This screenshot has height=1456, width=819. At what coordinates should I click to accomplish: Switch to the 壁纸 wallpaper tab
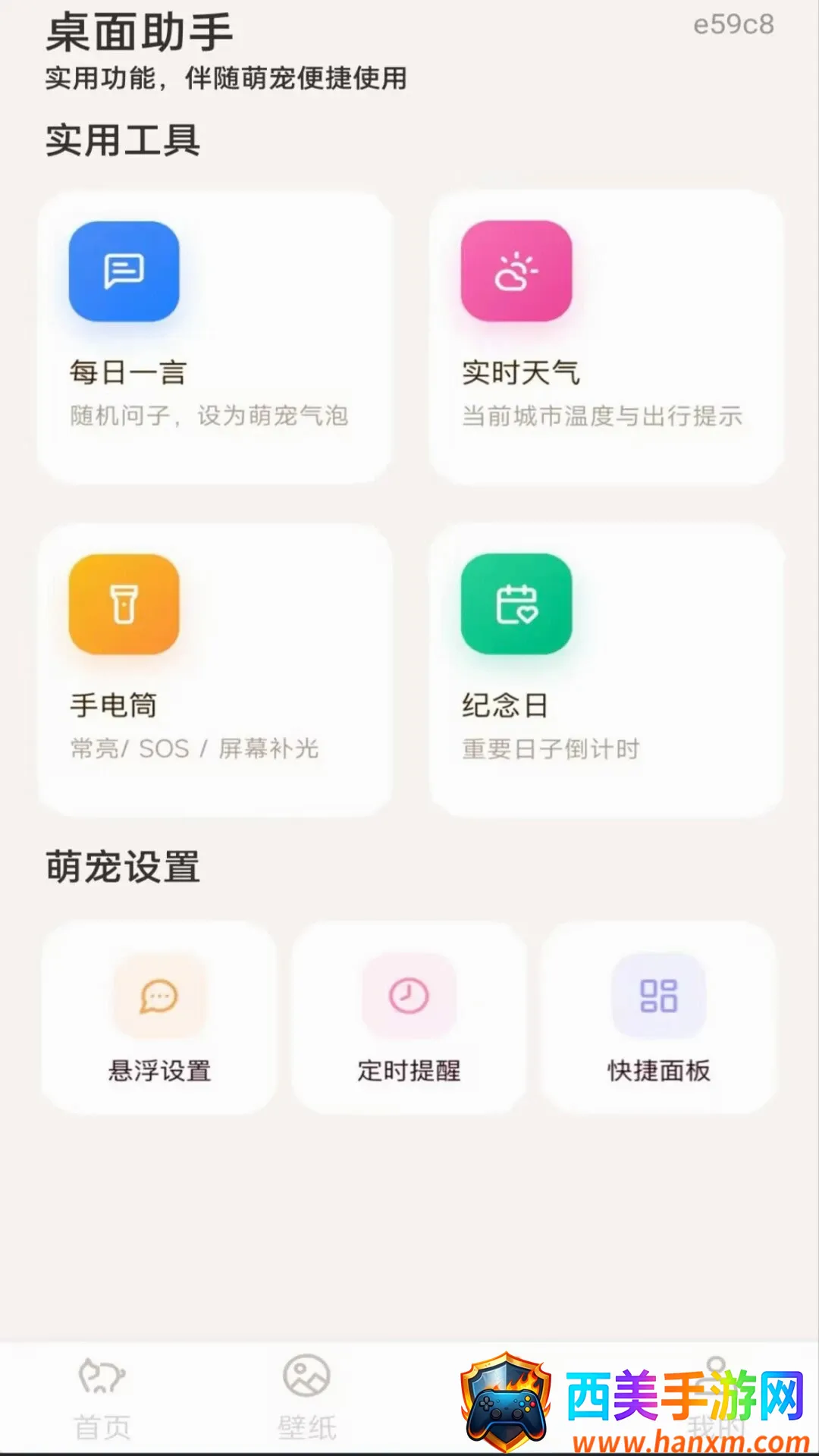click(306, 1398)
